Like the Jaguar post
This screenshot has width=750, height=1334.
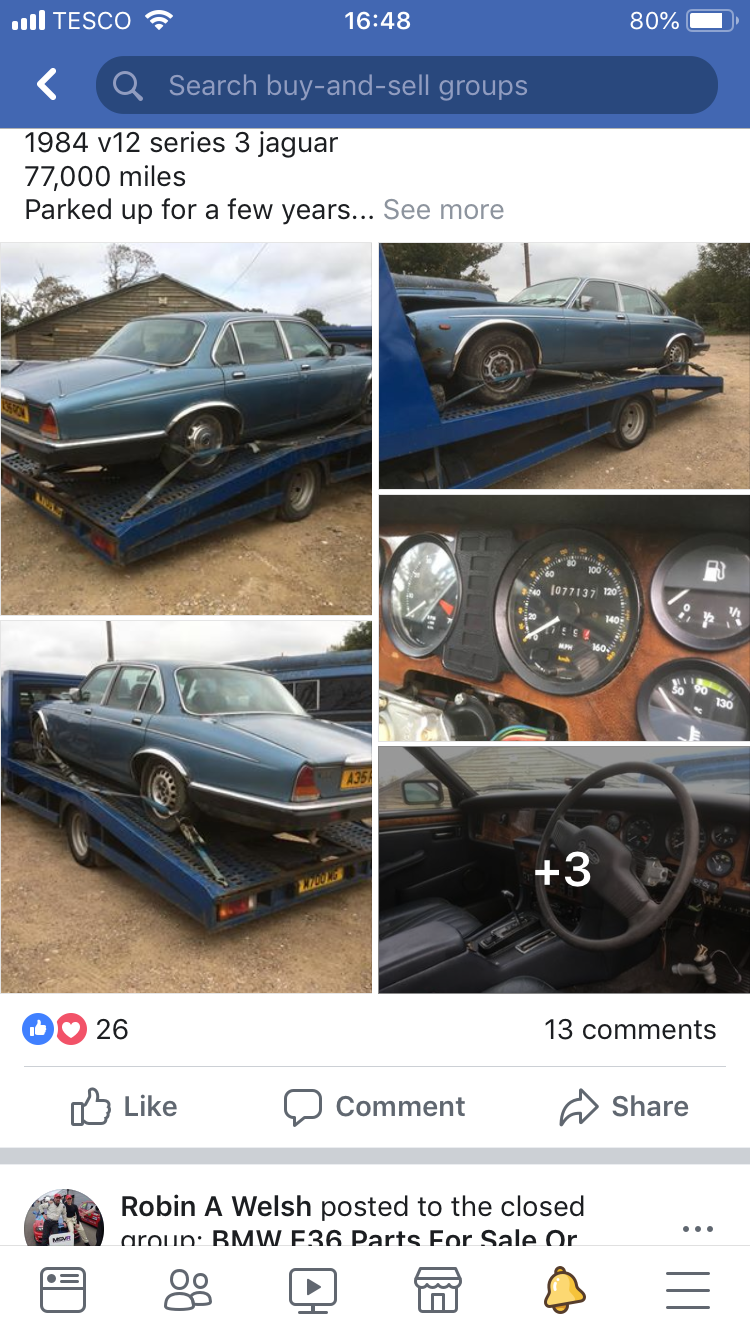[124, 1106]
